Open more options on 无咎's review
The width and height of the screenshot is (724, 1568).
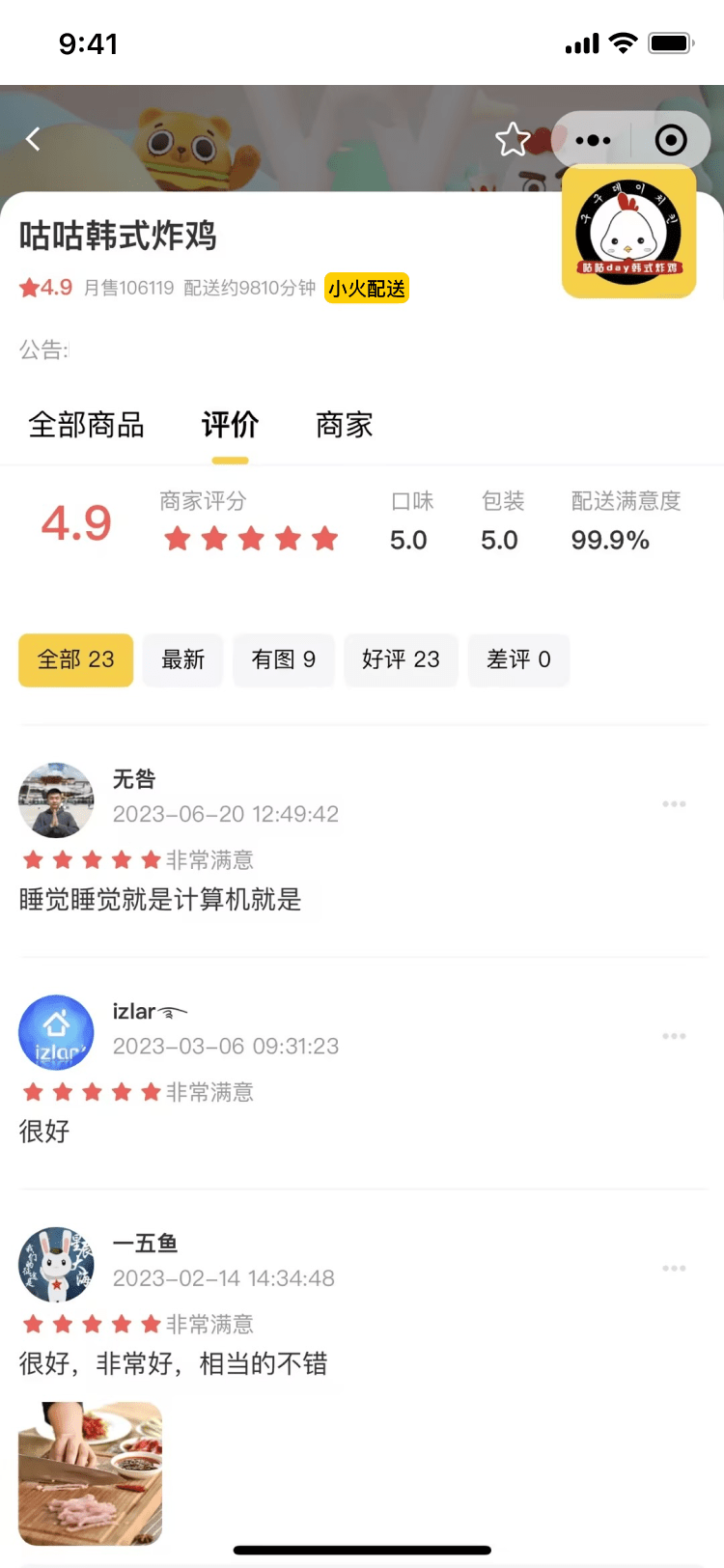[674, 803]
